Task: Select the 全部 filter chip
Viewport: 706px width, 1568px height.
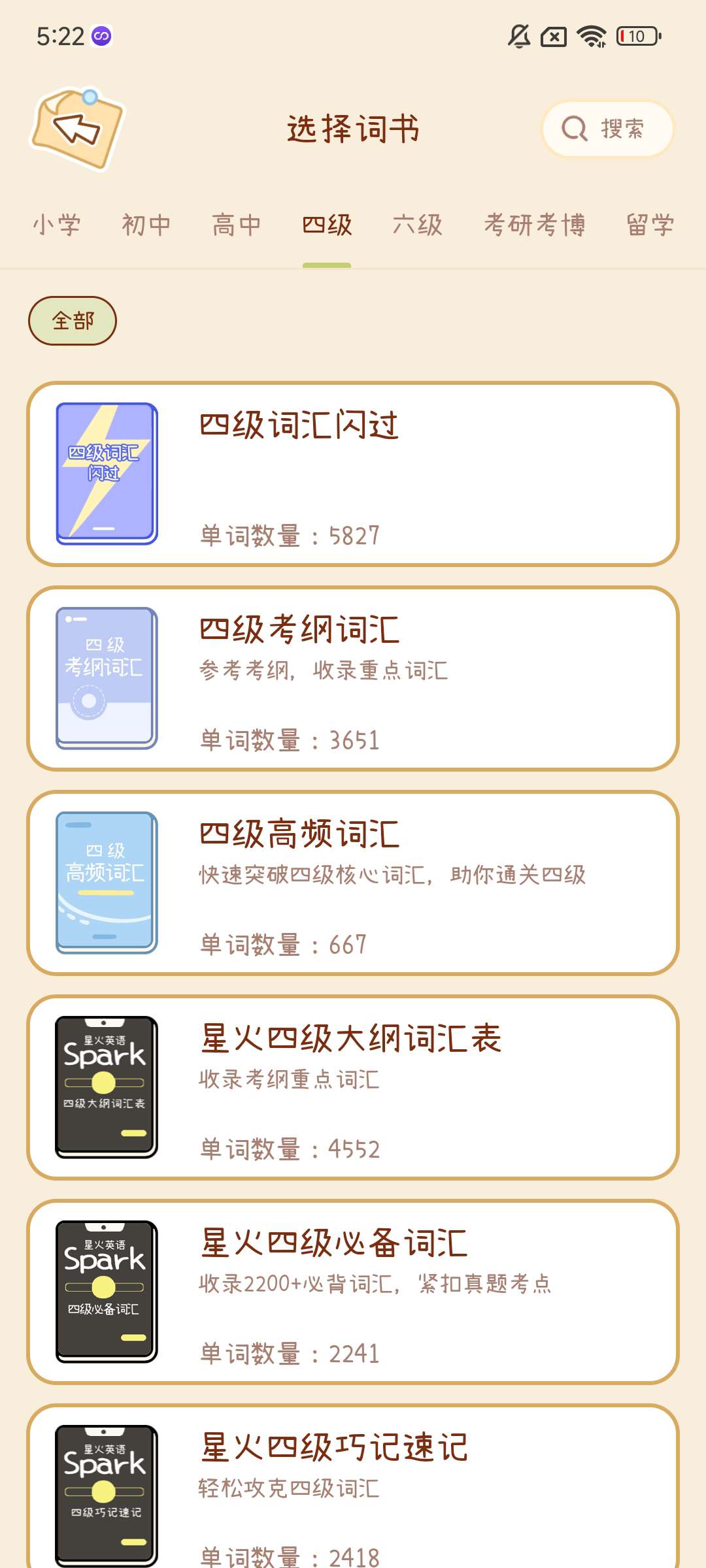Action: click(73, 321)
